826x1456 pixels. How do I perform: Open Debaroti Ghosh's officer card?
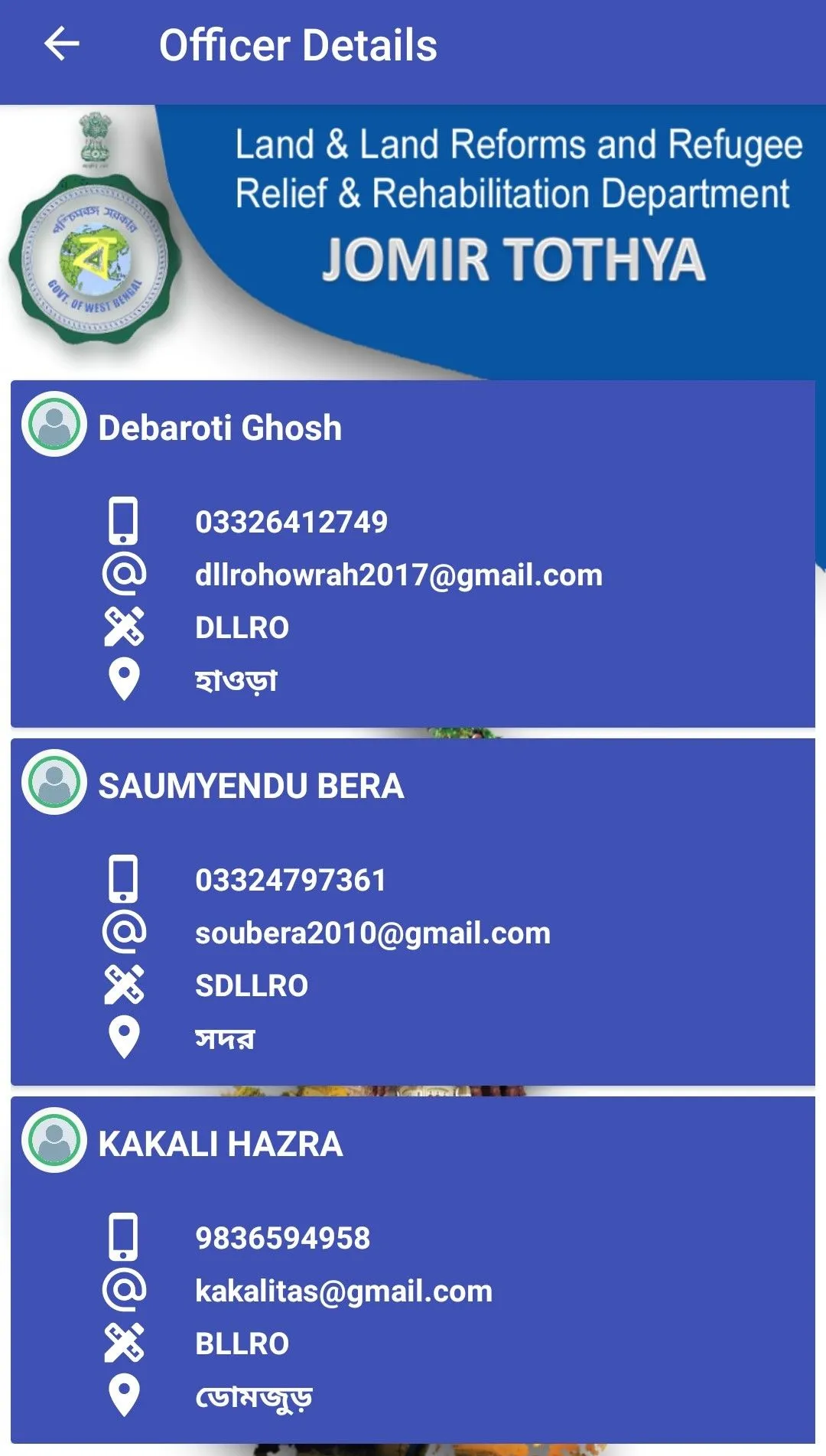pos(220,427)
